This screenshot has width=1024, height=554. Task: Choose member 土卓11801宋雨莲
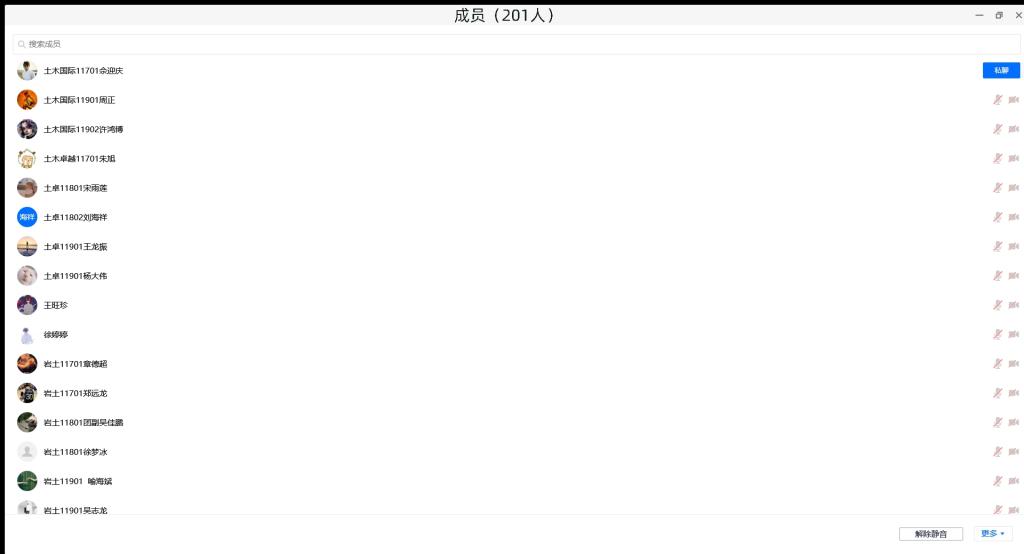pos(75,188)
